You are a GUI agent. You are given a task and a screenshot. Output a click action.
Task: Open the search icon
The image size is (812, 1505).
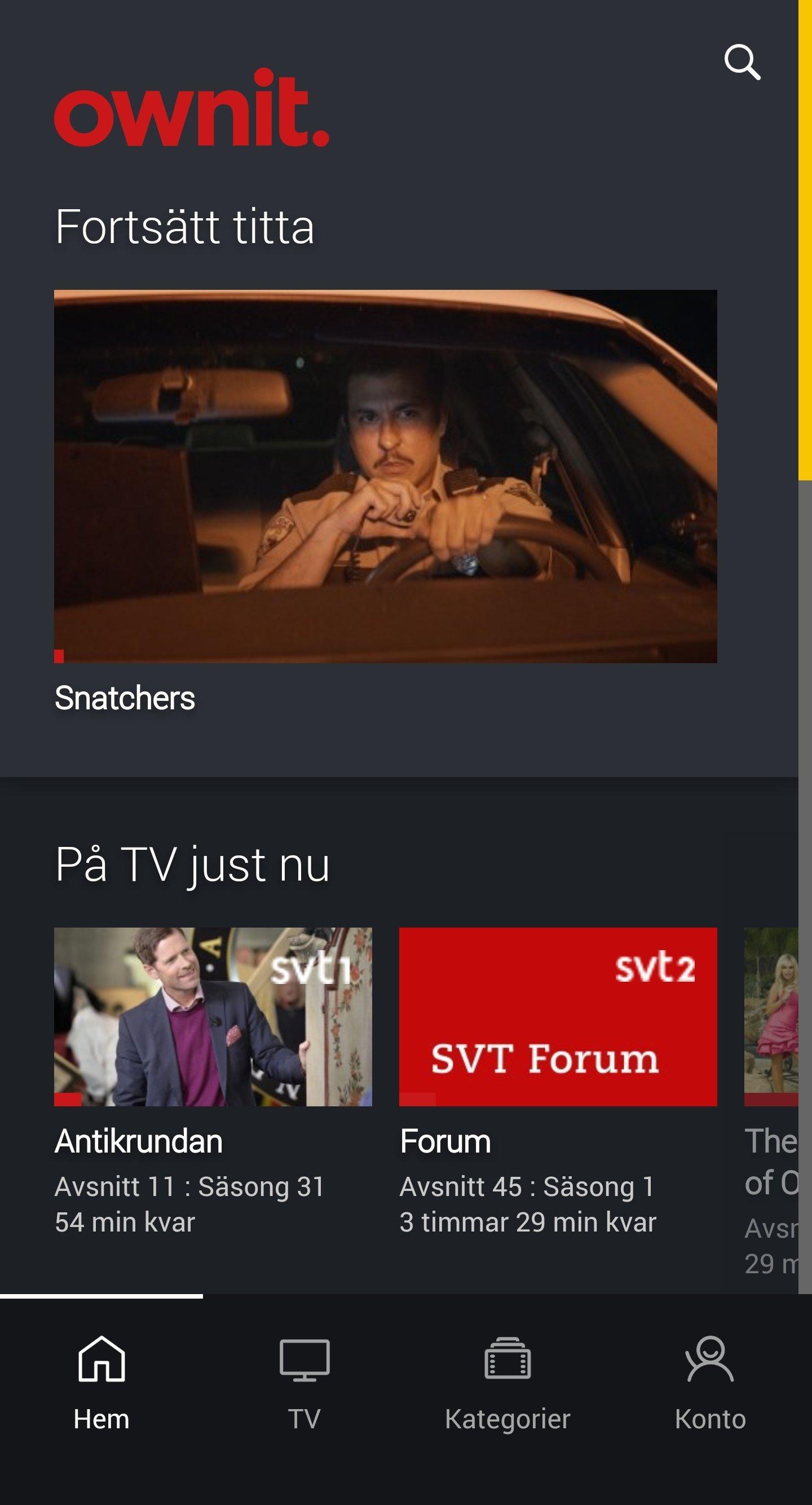tap(742, 61)
